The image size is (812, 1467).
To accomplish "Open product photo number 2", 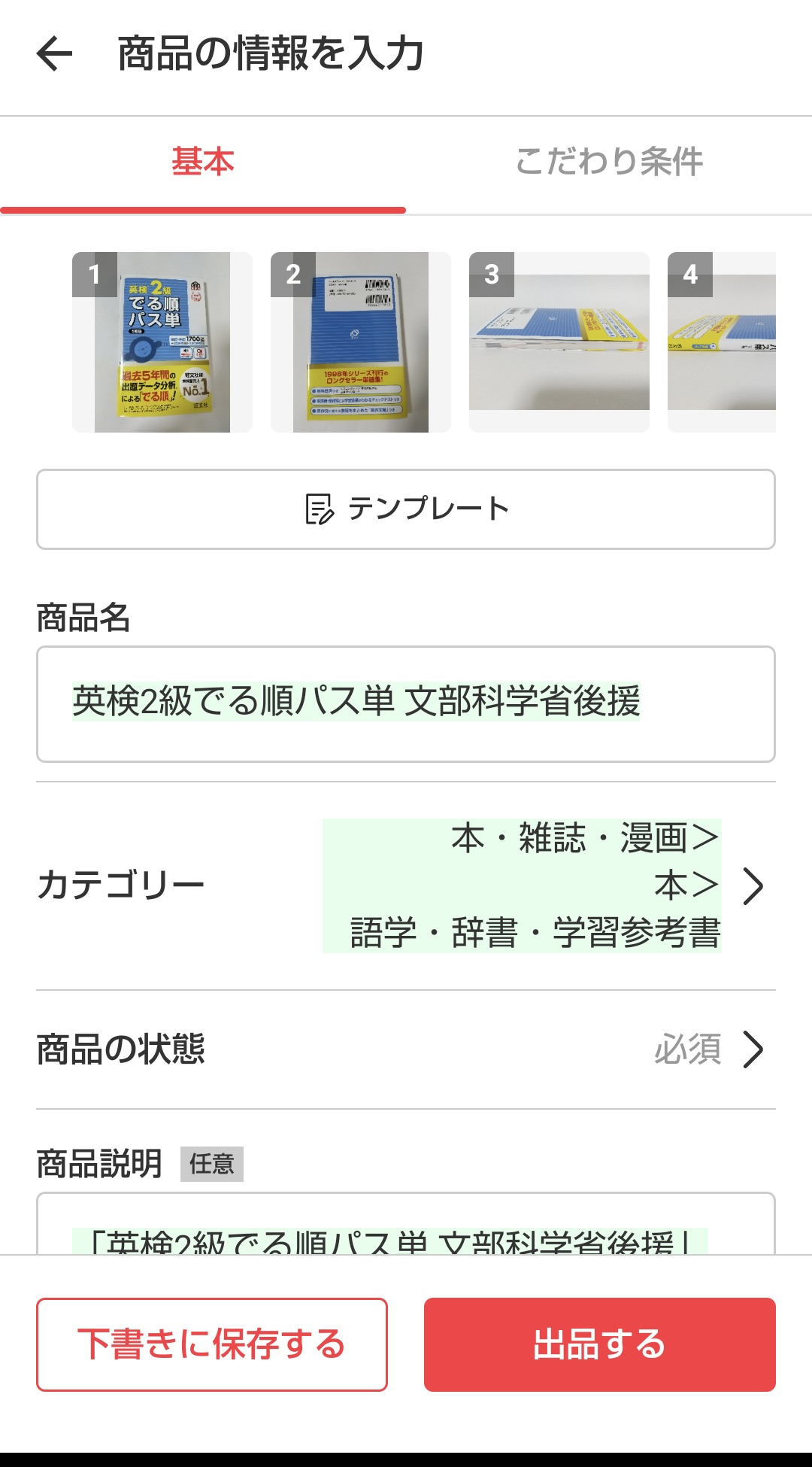I will pos(361,342).
